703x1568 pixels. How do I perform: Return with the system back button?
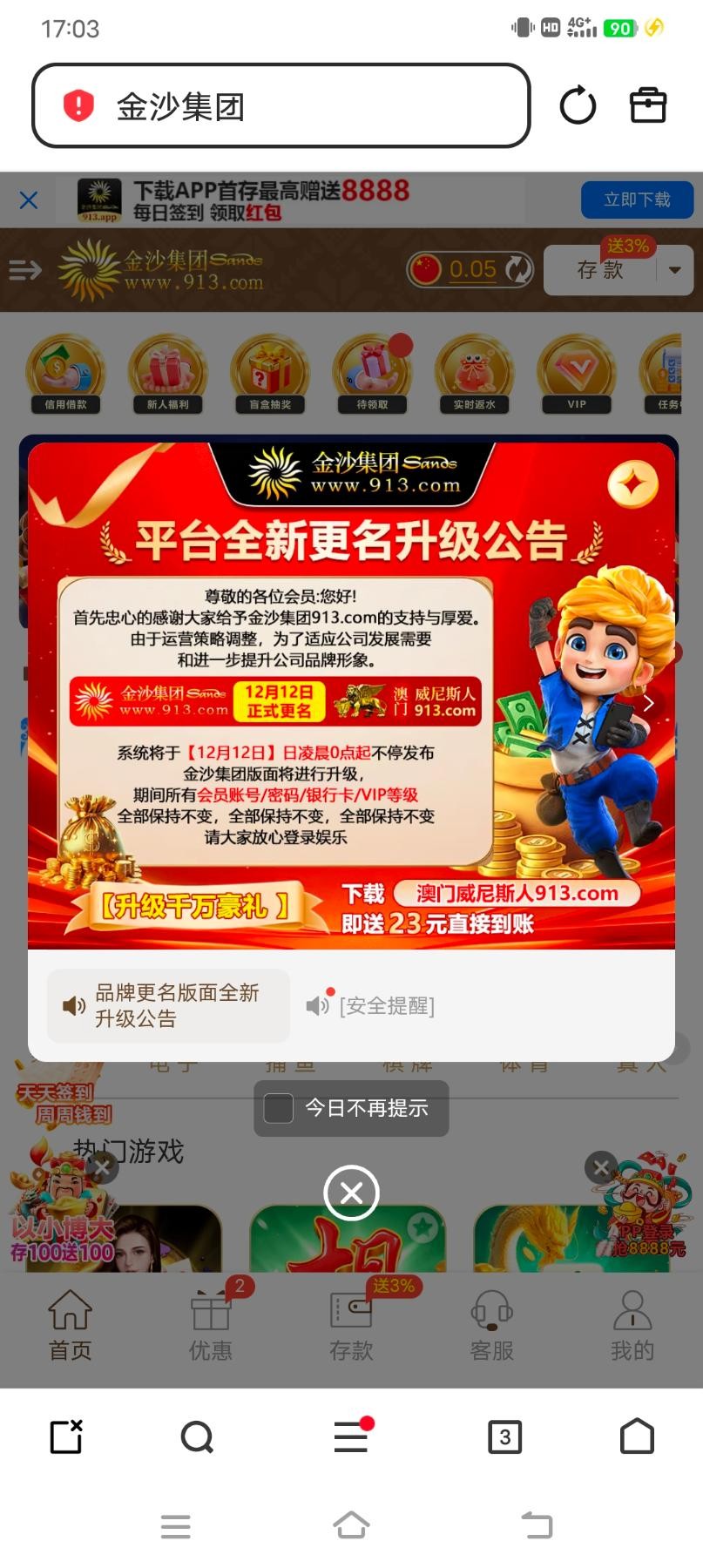537,1525
